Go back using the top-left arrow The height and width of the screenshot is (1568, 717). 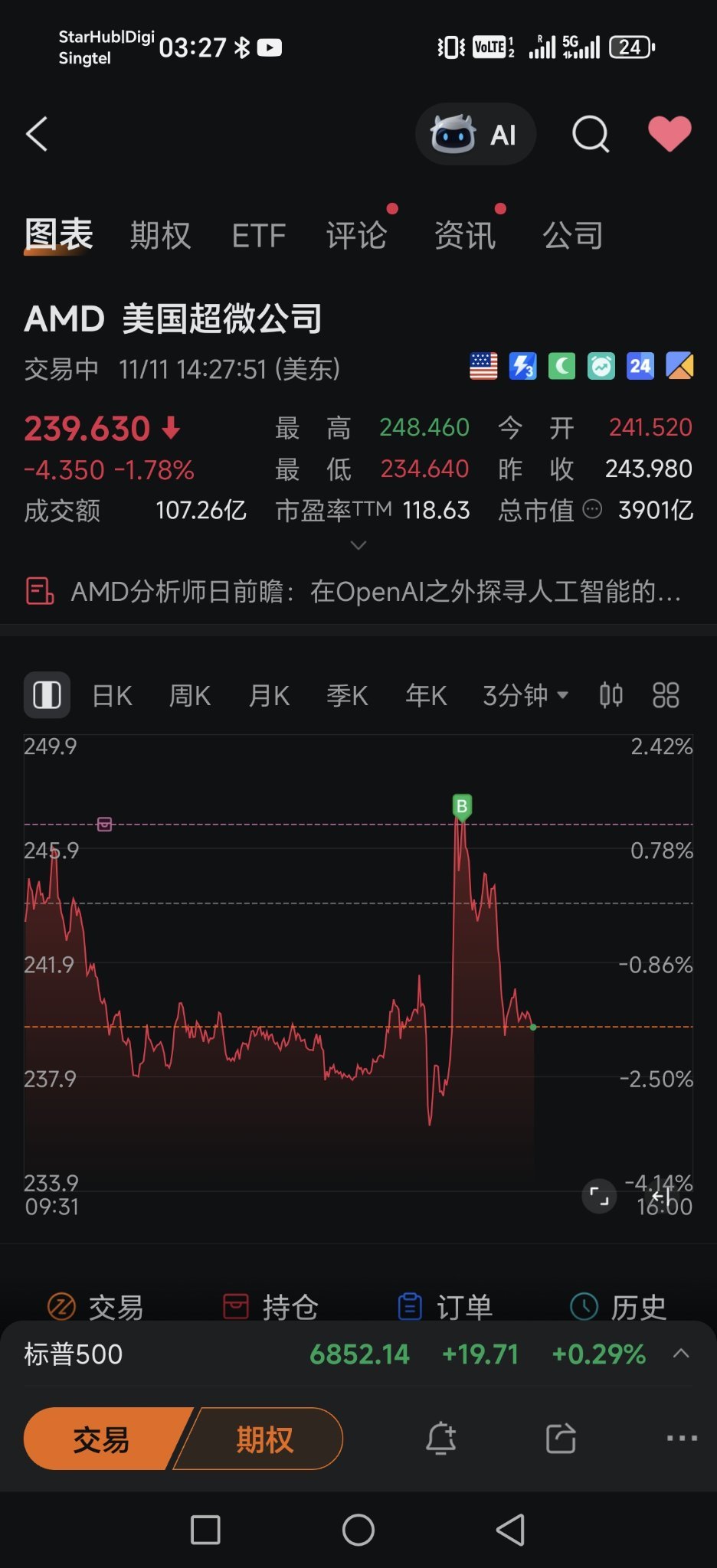pos(37,134)
